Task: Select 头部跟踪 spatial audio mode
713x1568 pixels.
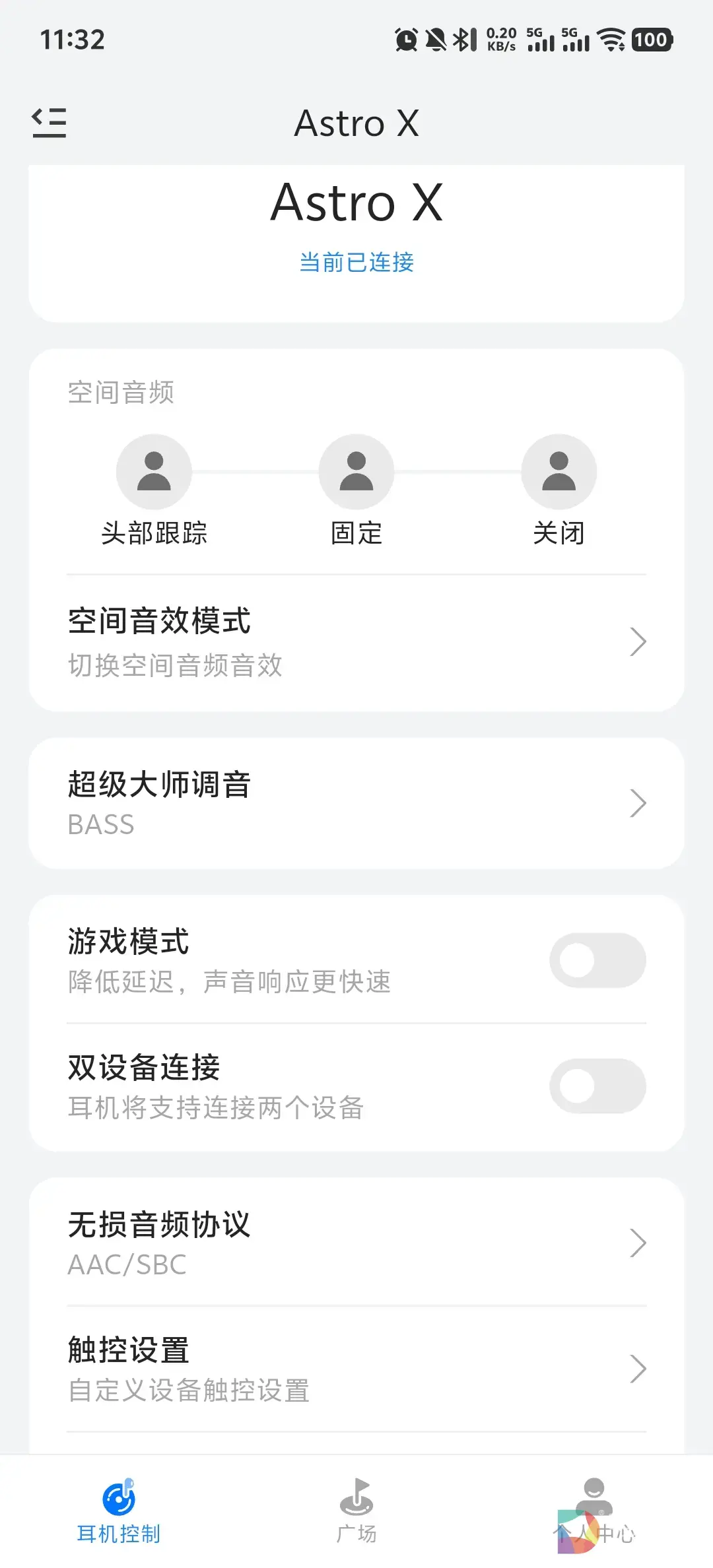Action: [154, 472]
